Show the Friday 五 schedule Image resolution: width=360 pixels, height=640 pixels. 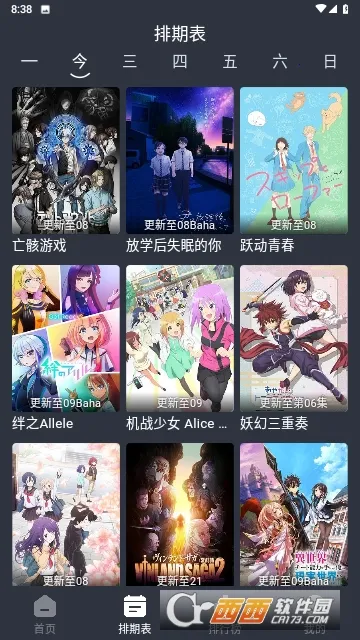230,62
